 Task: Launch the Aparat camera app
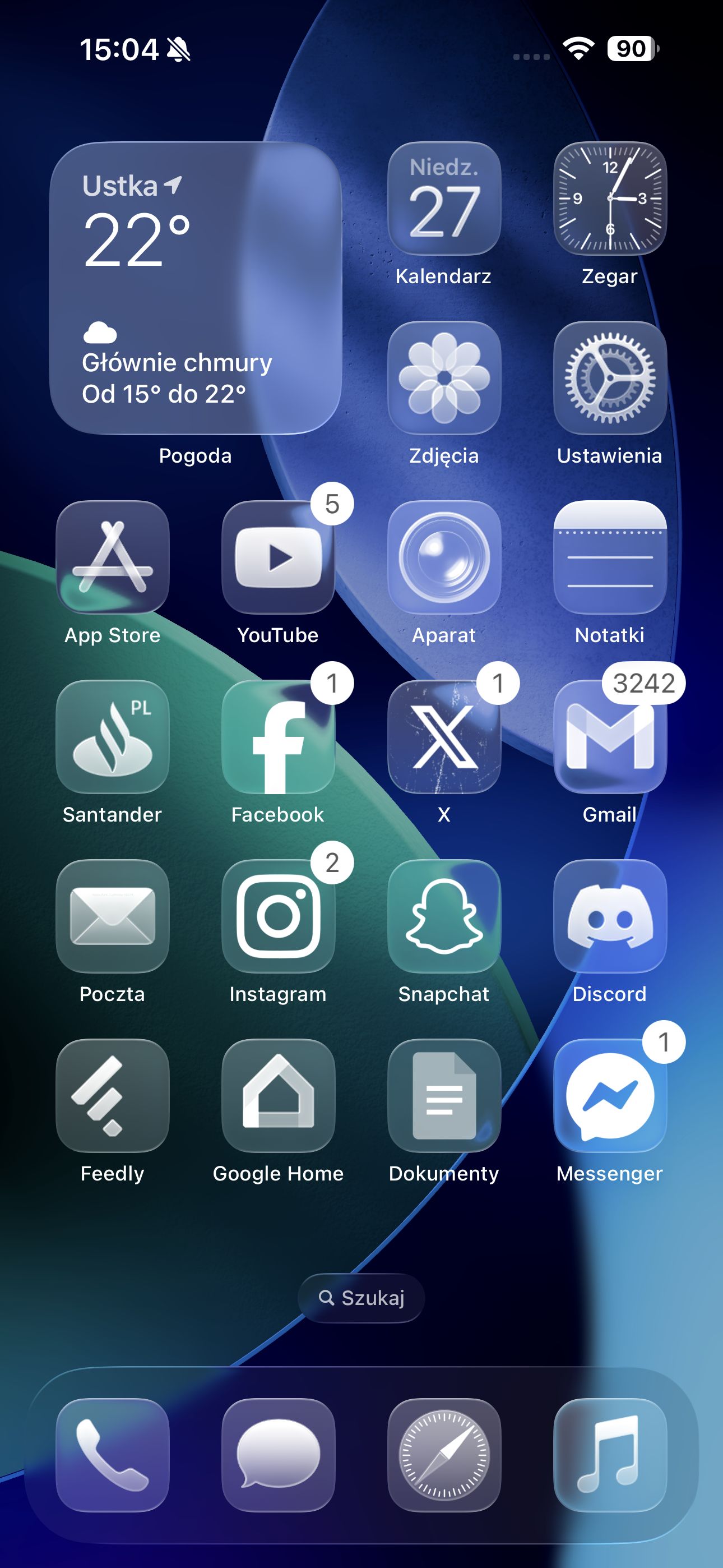click(444, 557)
